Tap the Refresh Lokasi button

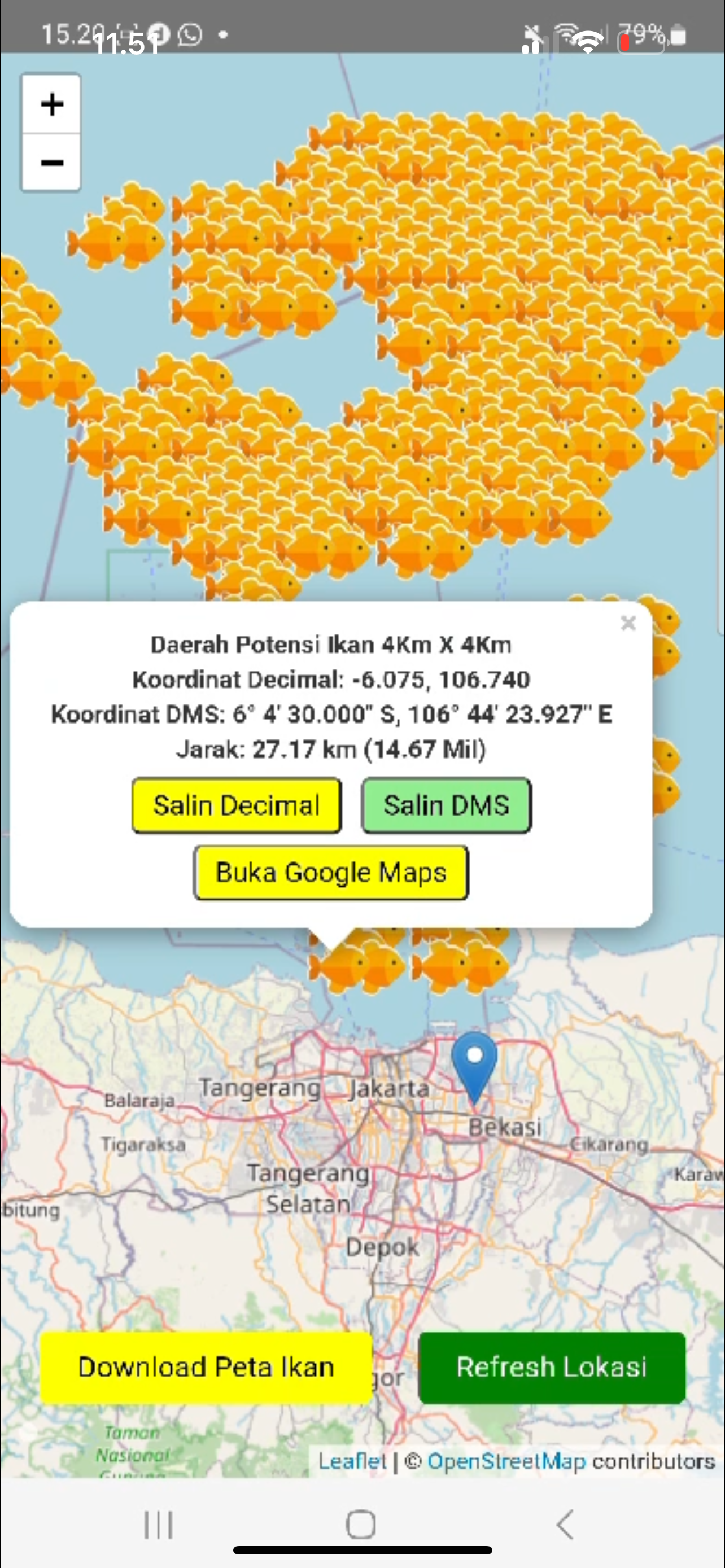pyautogui.click(x=552, y=1367)
